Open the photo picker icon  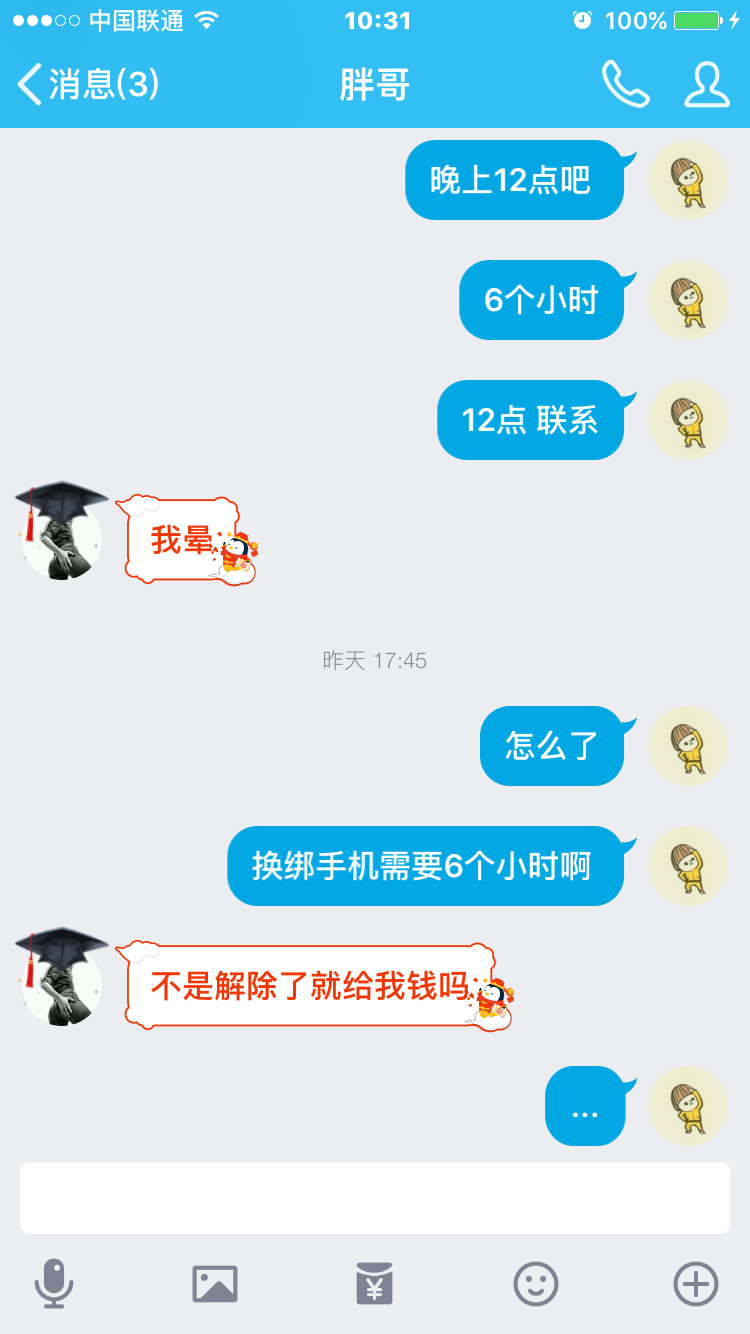215,1283
